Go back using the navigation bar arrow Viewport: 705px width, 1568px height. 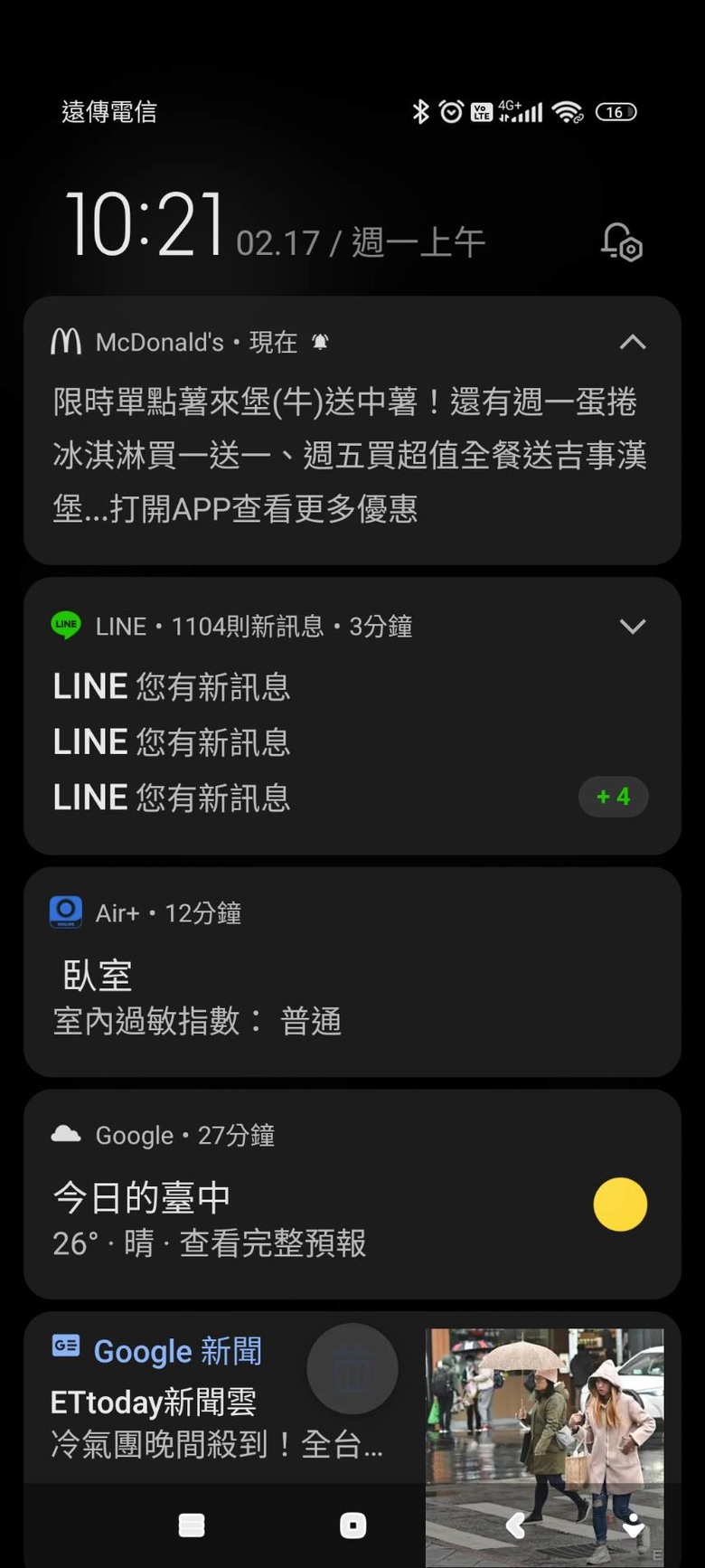coord(515,1525)
